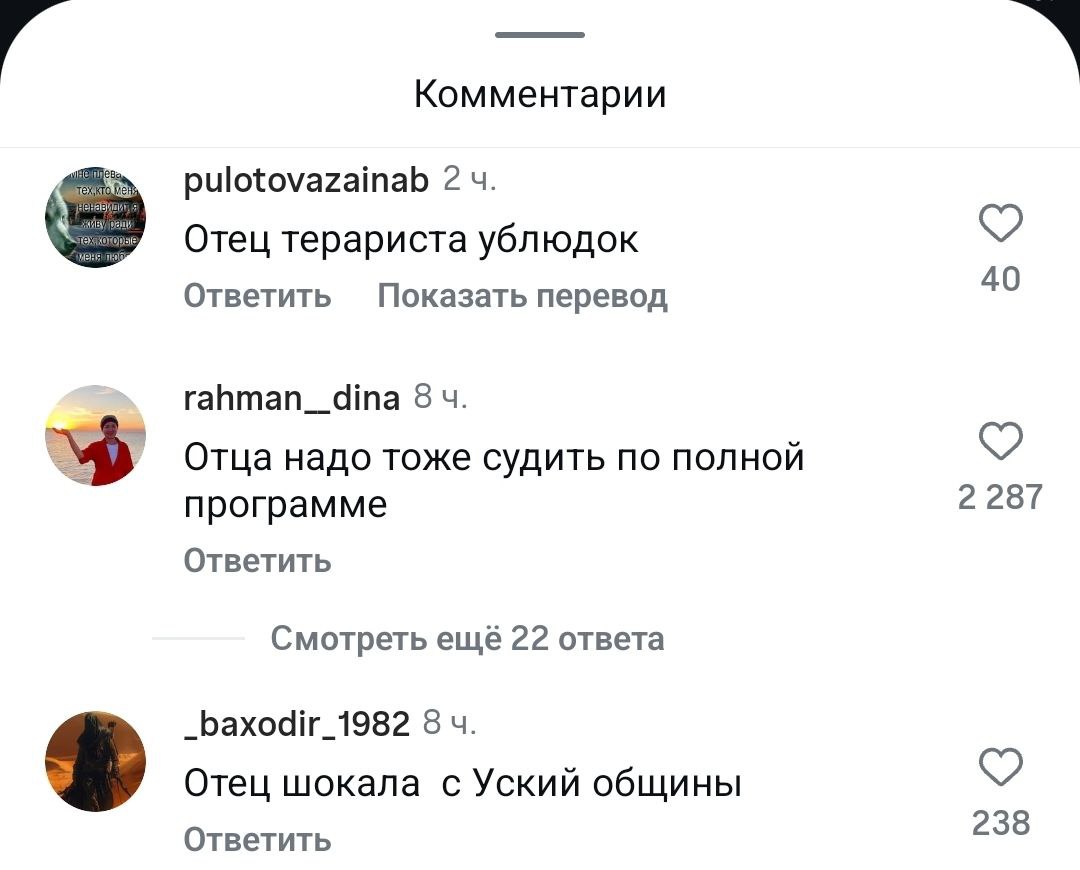Reply to _baxodir_1982's comment

coord(258,839)
